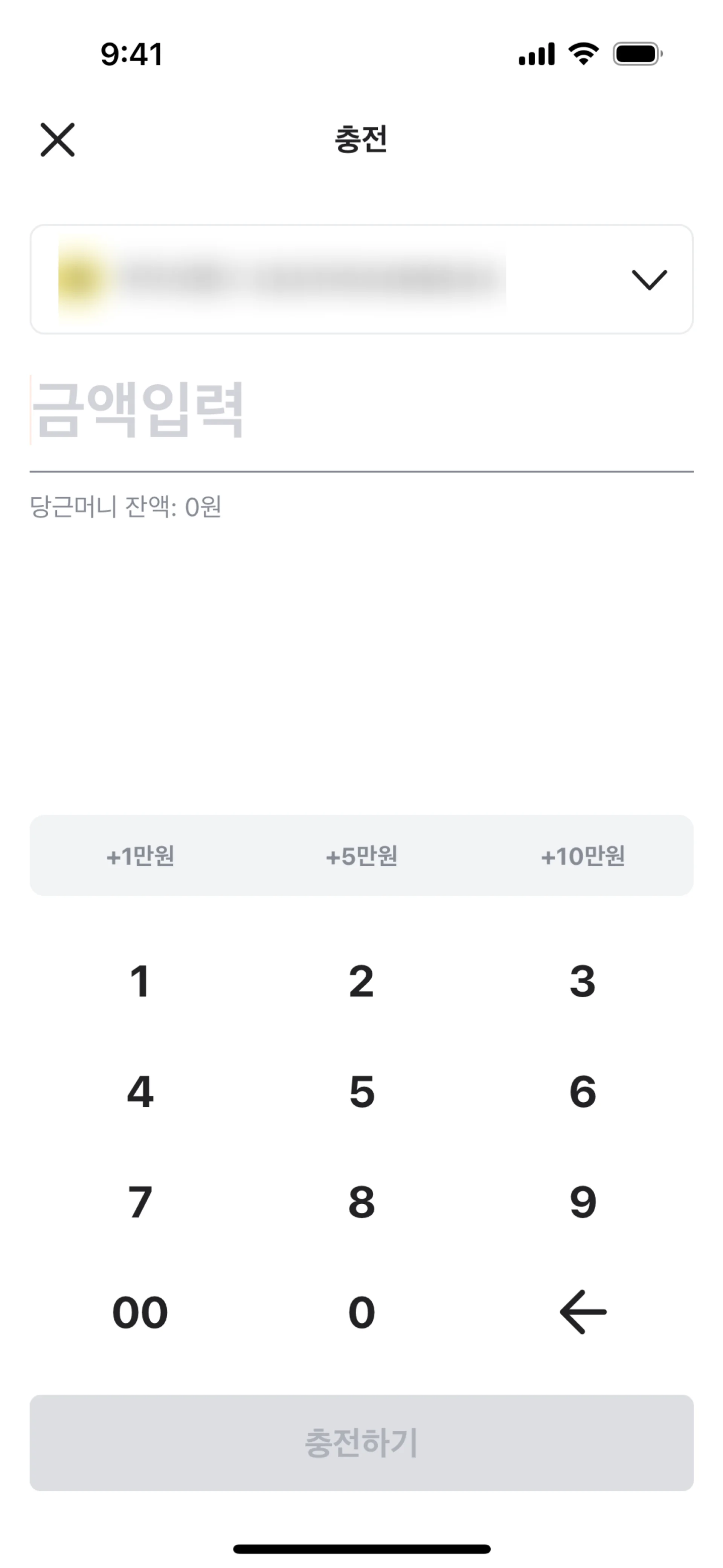The image size is (723, 1568).
Task: Tap the 00 key on keypad
Action: tap(140, 1312)
